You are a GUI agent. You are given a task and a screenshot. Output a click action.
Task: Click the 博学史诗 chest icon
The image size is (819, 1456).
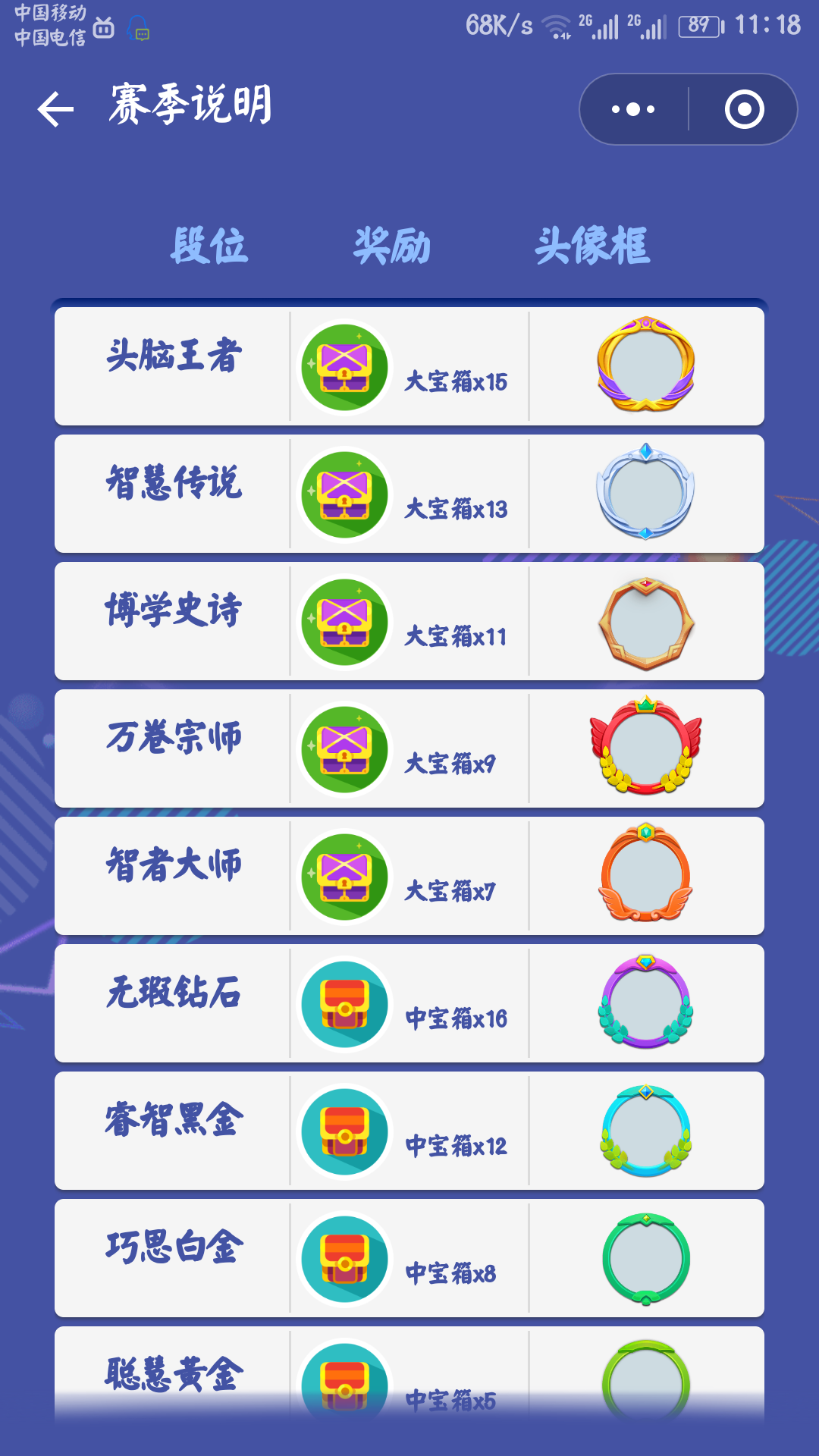(x=345, y=621)
